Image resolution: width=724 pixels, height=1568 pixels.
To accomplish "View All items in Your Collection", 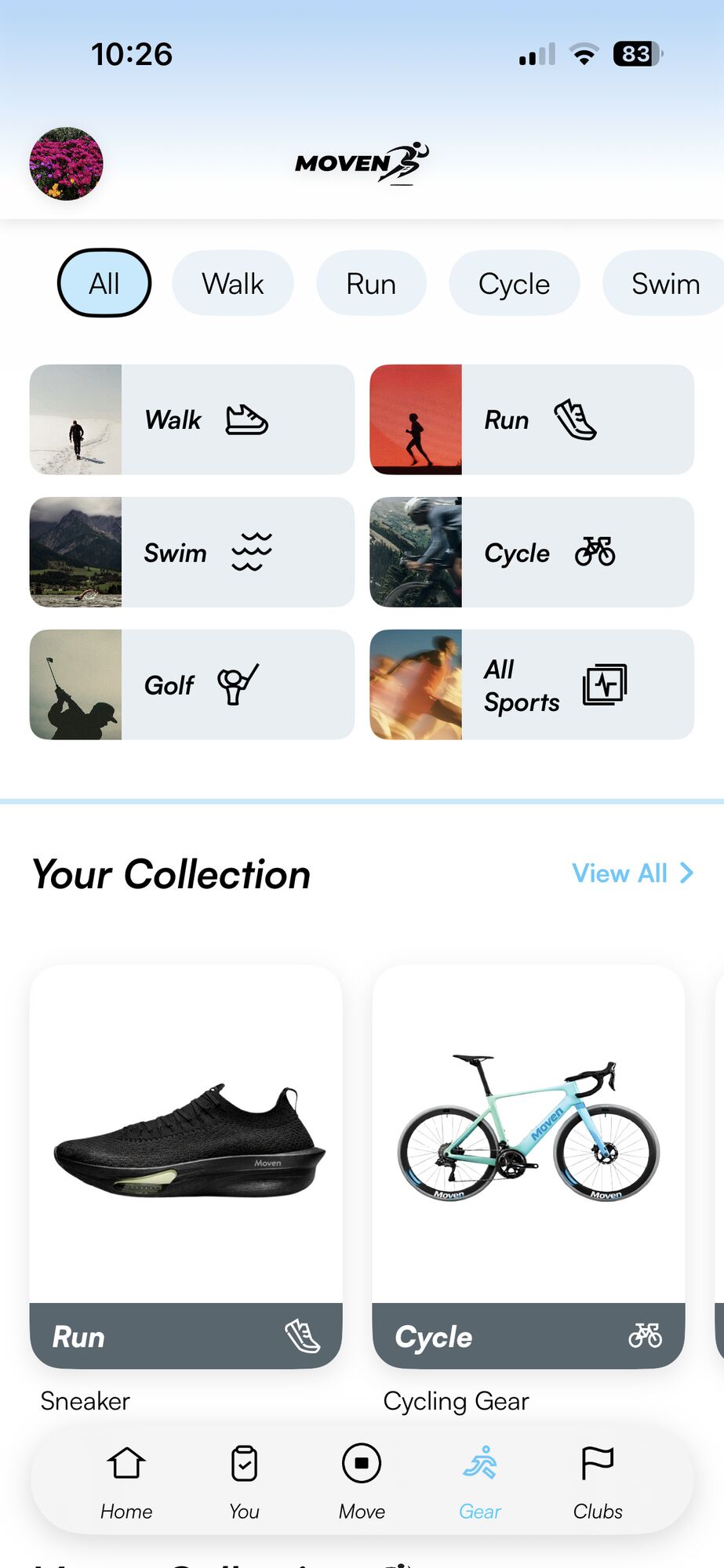I will 632,873.
